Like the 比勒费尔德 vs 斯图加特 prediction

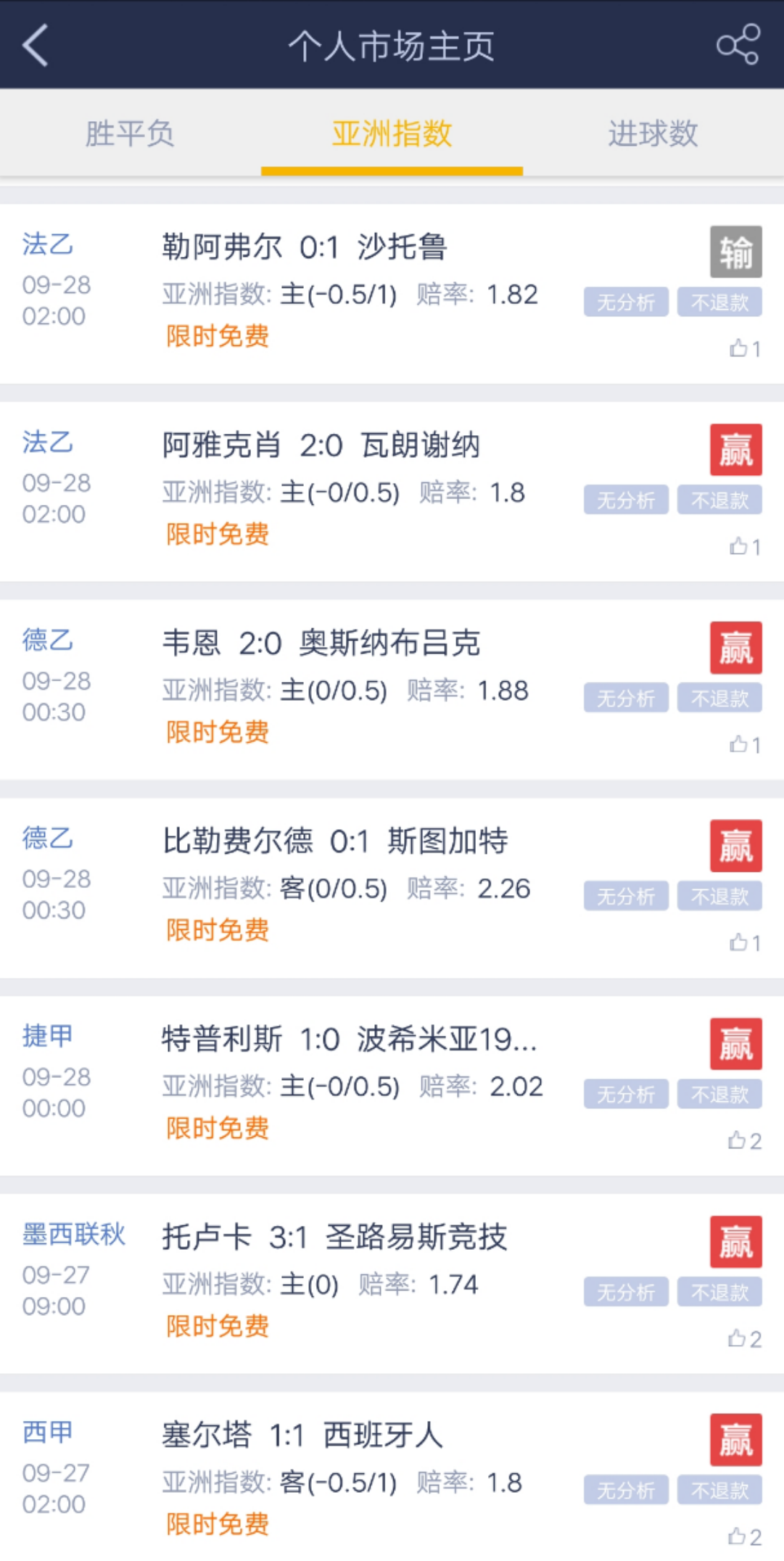(x=744, y=943)
